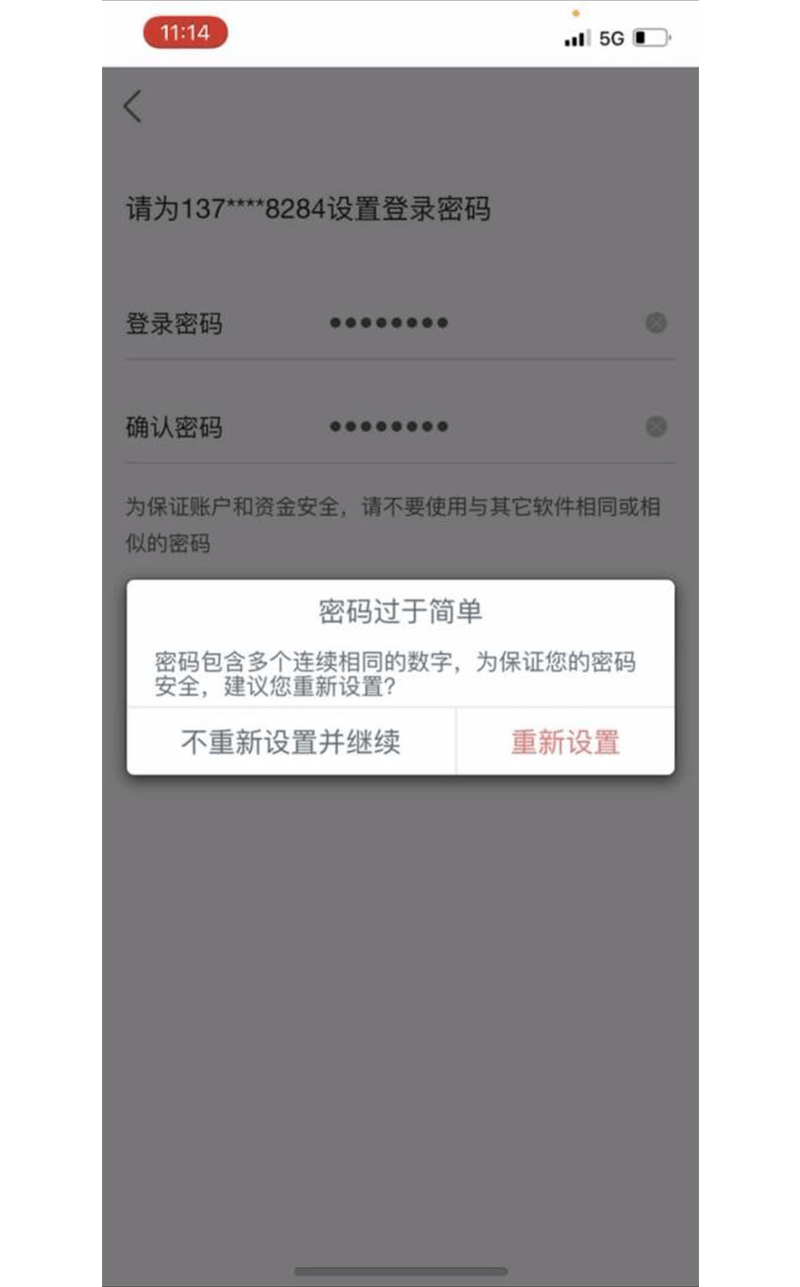Clear the 确认密码 field

(656, 427)
